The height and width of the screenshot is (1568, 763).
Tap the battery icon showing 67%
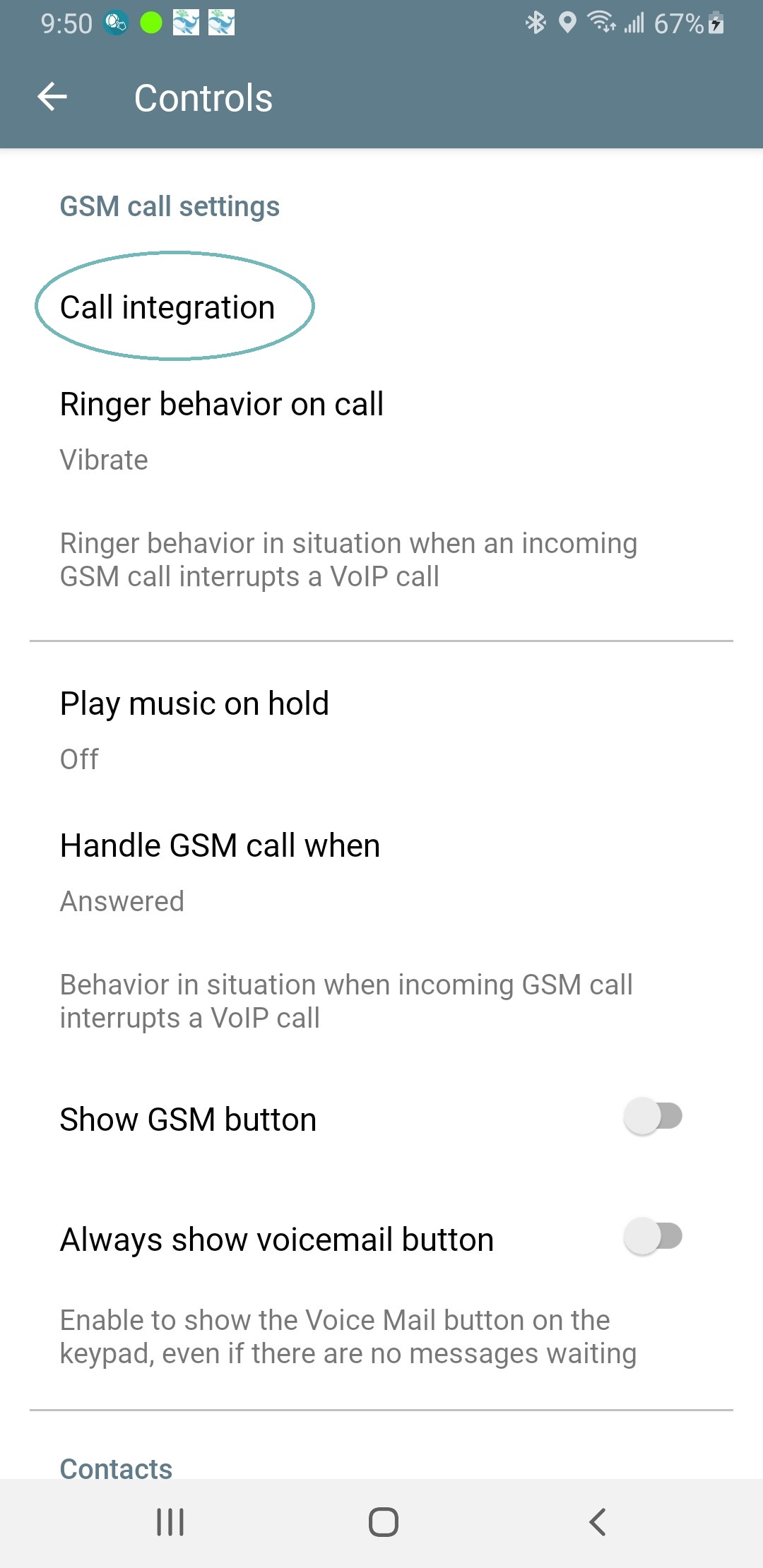point(715,23)
